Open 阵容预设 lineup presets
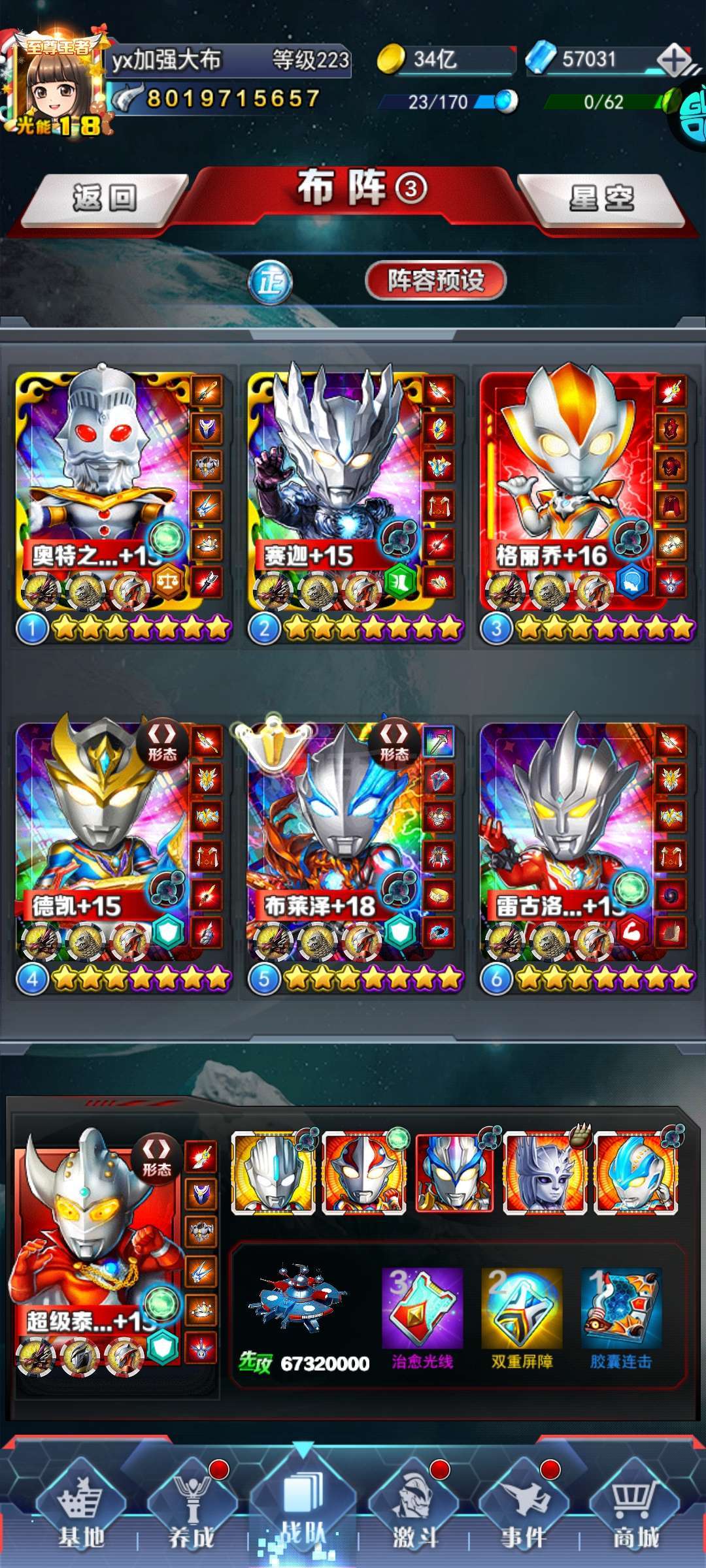 (435, 281)
